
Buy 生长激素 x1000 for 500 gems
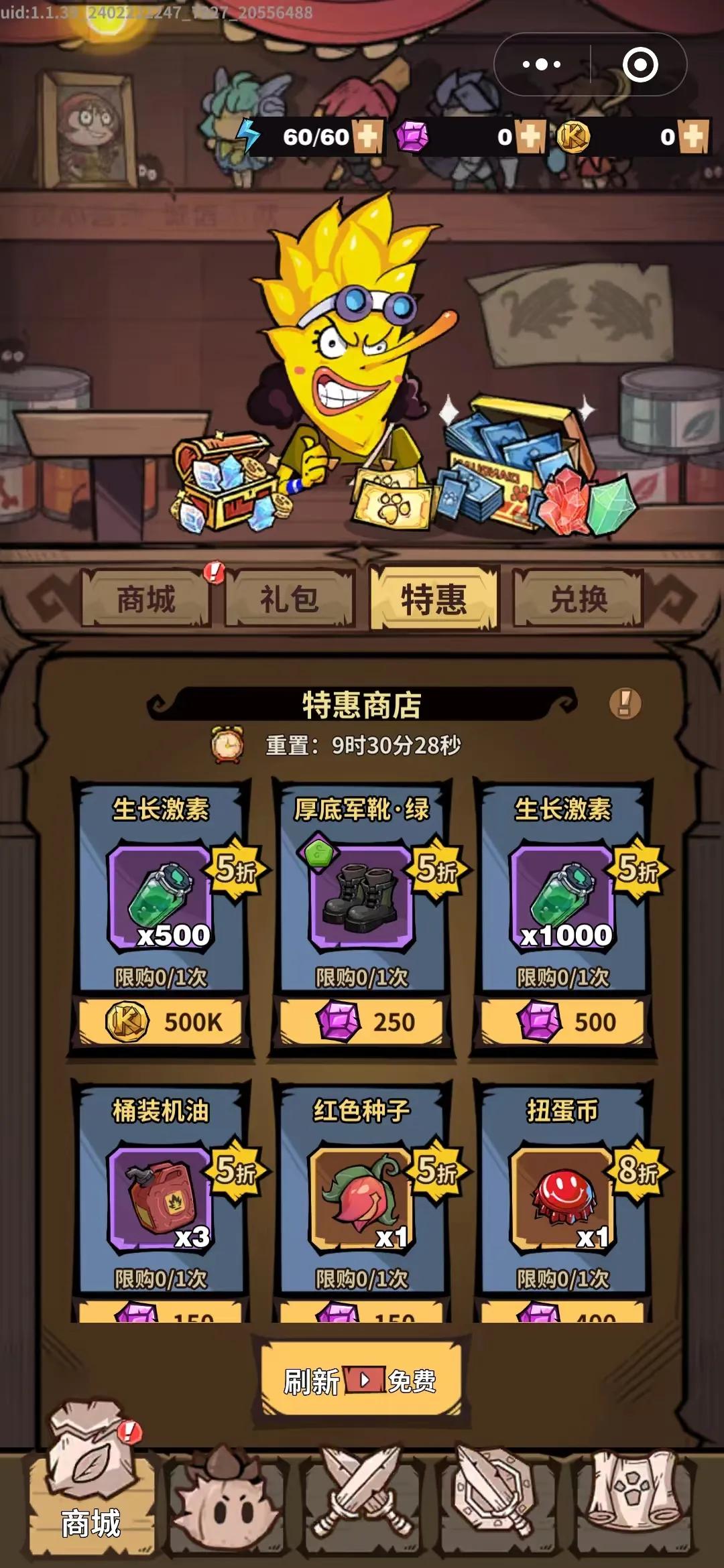[x=563, y=1021]
